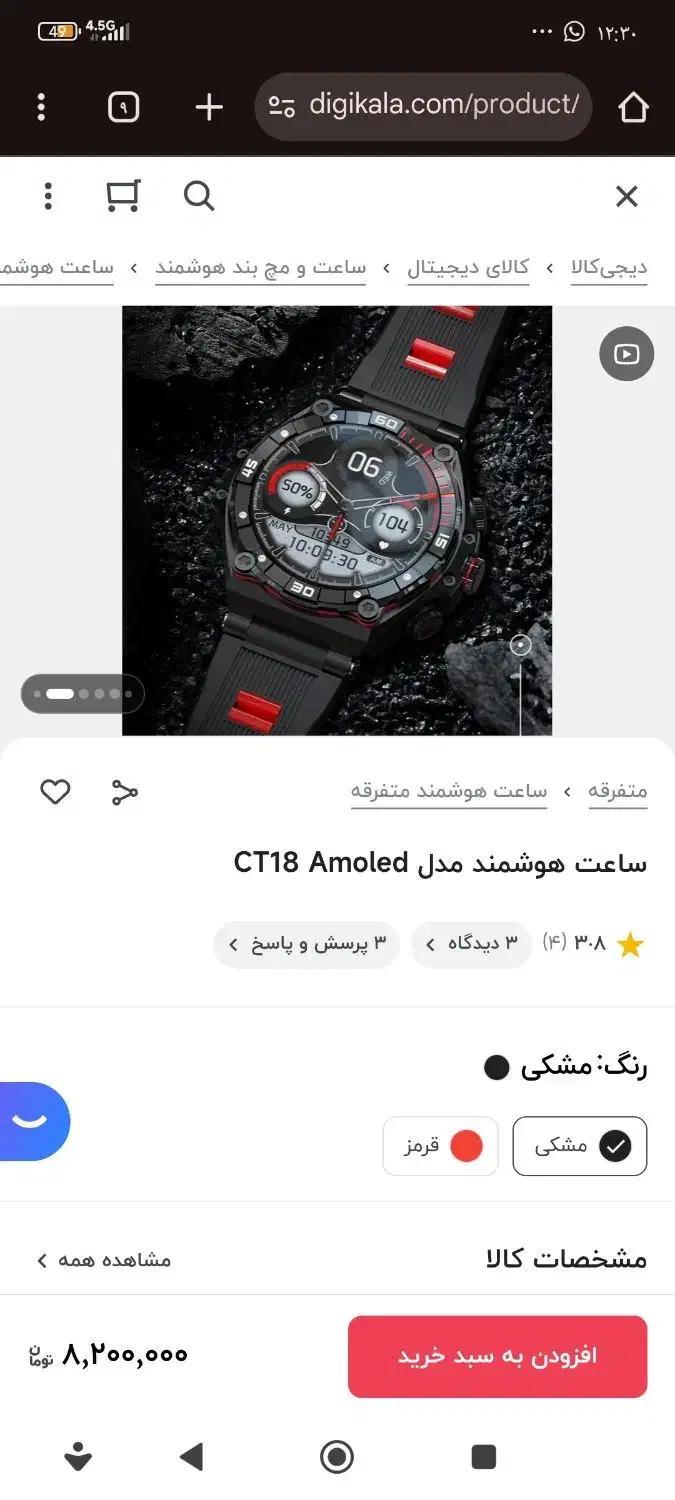This screenshot has height=1500, width=675.
Task: Add the watch to favorites
Action: pyautogui.click(x=55, y=792)
